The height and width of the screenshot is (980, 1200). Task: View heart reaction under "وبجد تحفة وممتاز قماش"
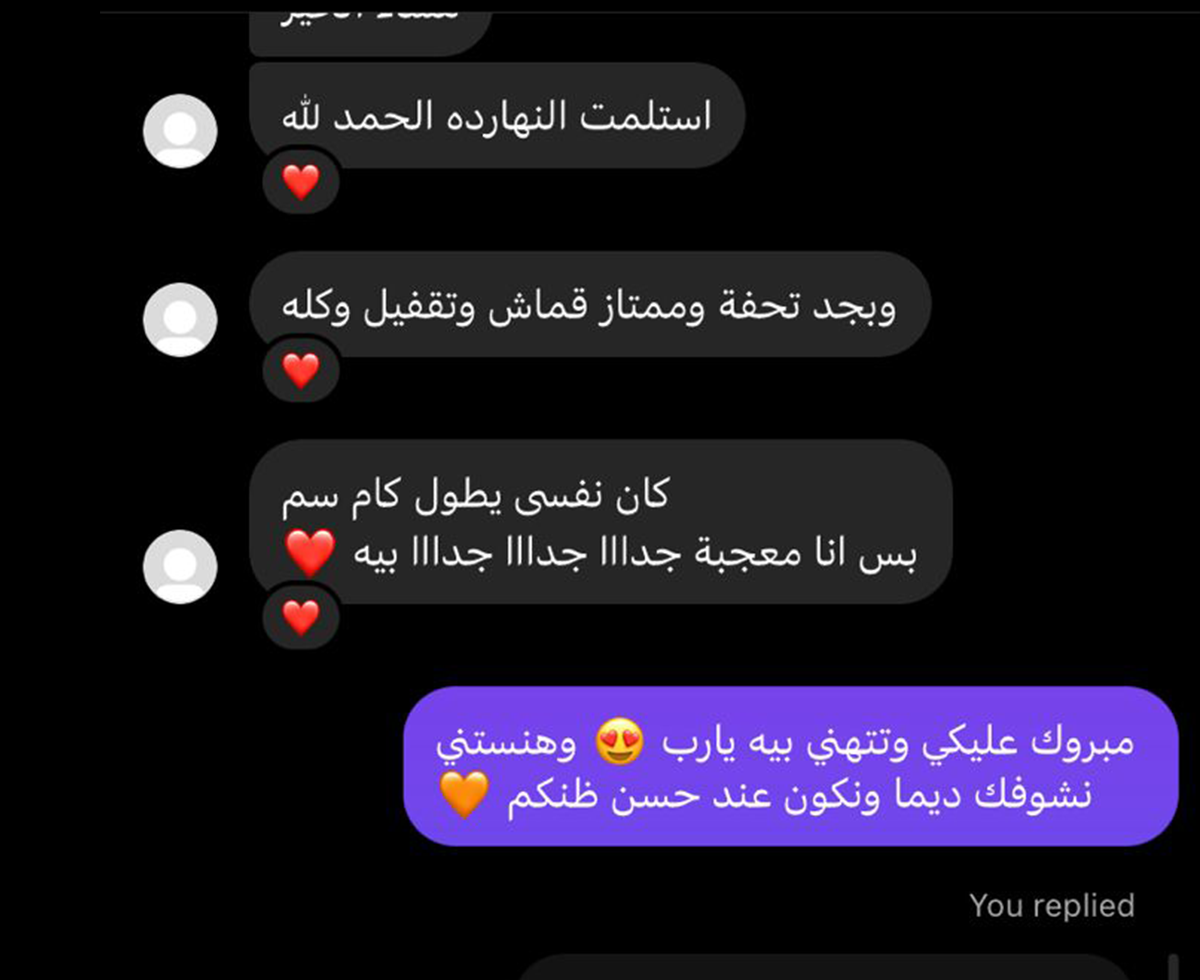[x=301, y=371]
